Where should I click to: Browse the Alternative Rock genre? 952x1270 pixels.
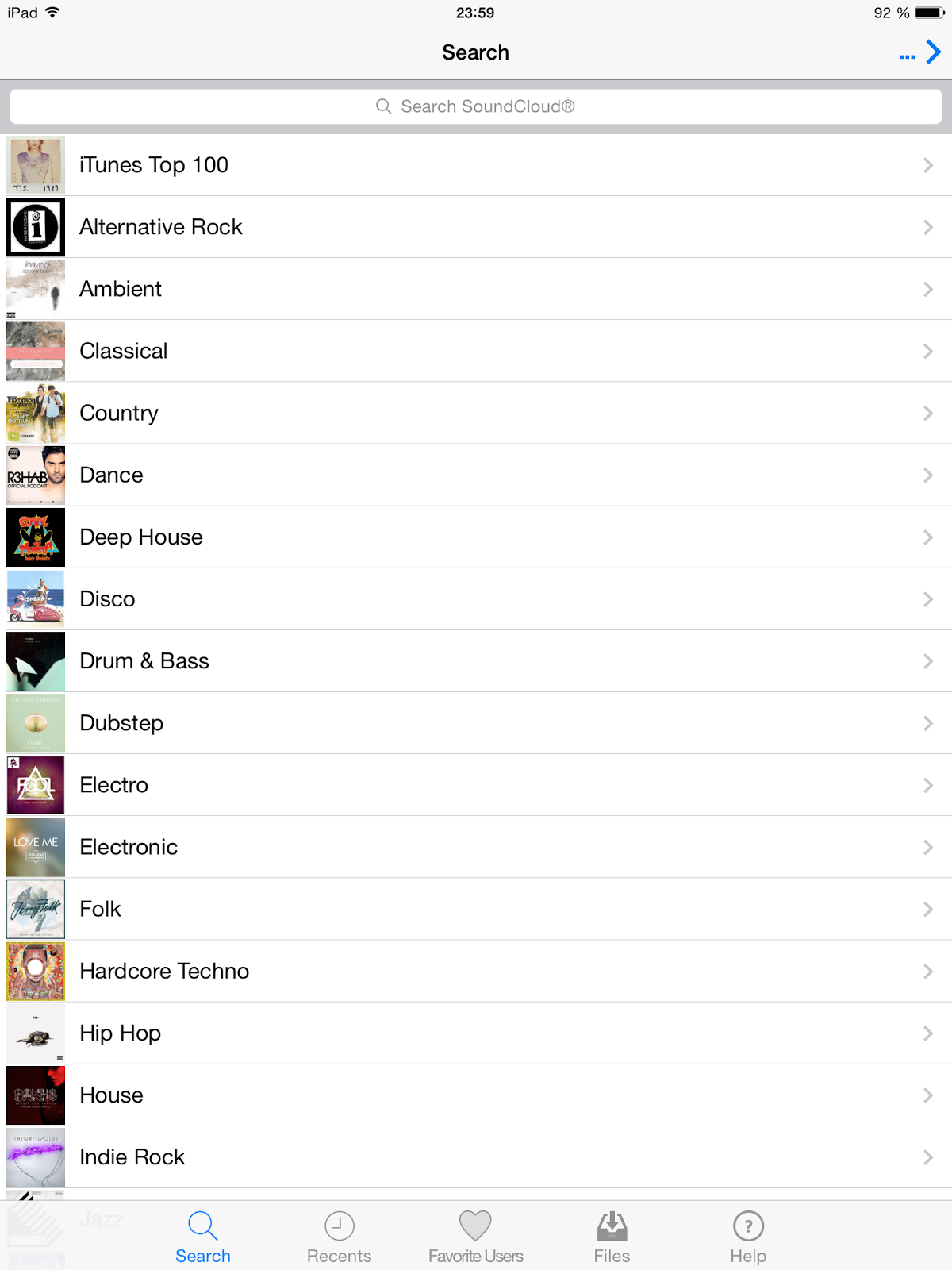pyautogui.click(x=476, y=227)
